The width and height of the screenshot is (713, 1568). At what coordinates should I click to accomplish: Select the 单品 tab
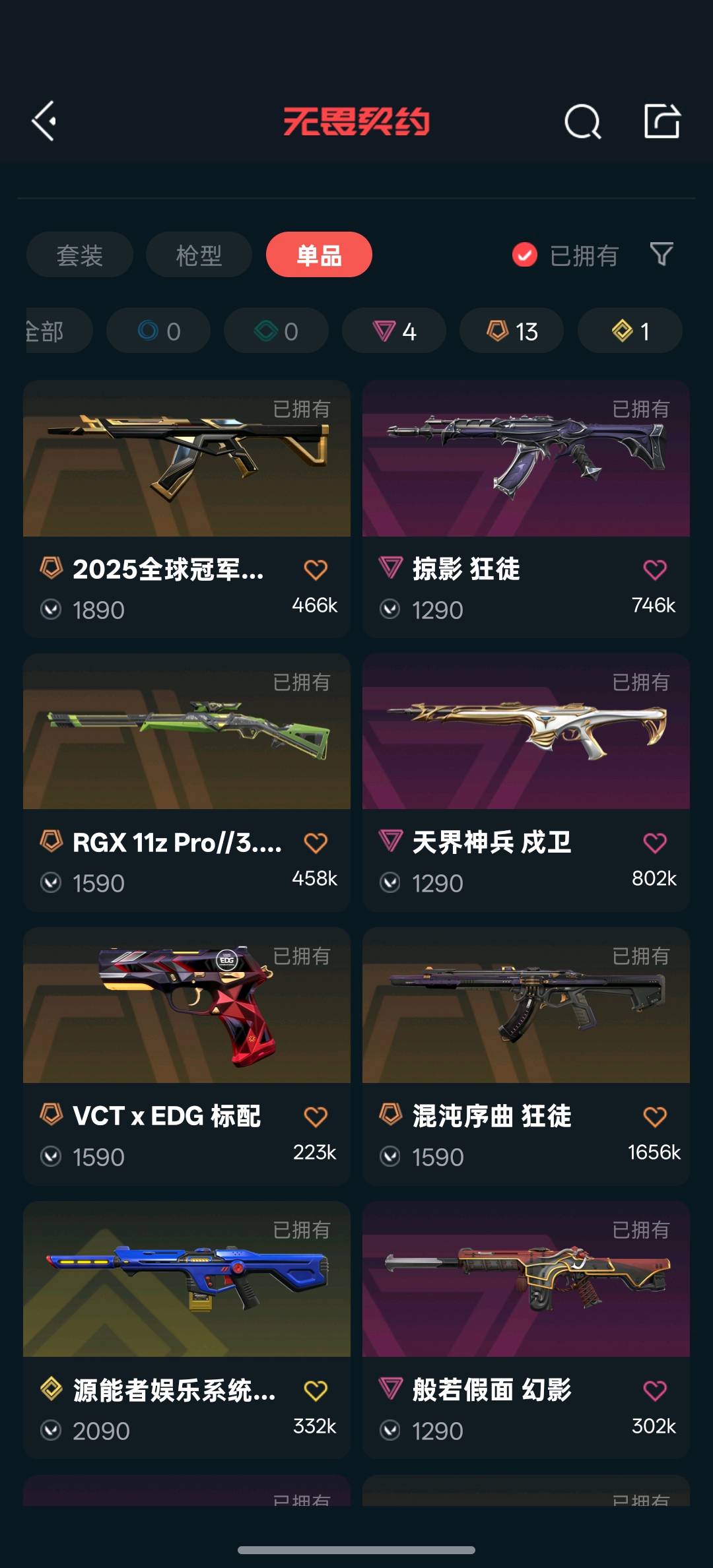point(319,255)
